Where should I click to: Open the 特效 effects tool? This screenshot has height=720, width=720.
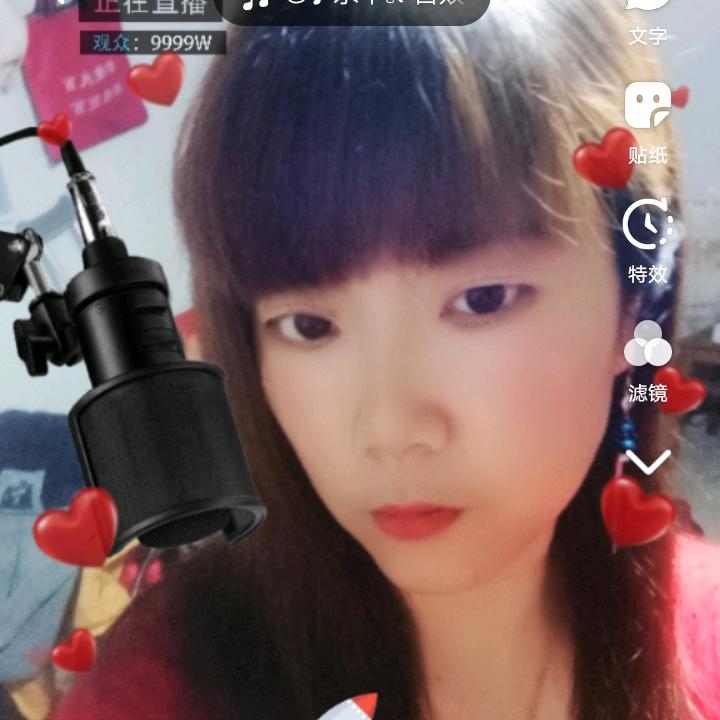point(647,240)
